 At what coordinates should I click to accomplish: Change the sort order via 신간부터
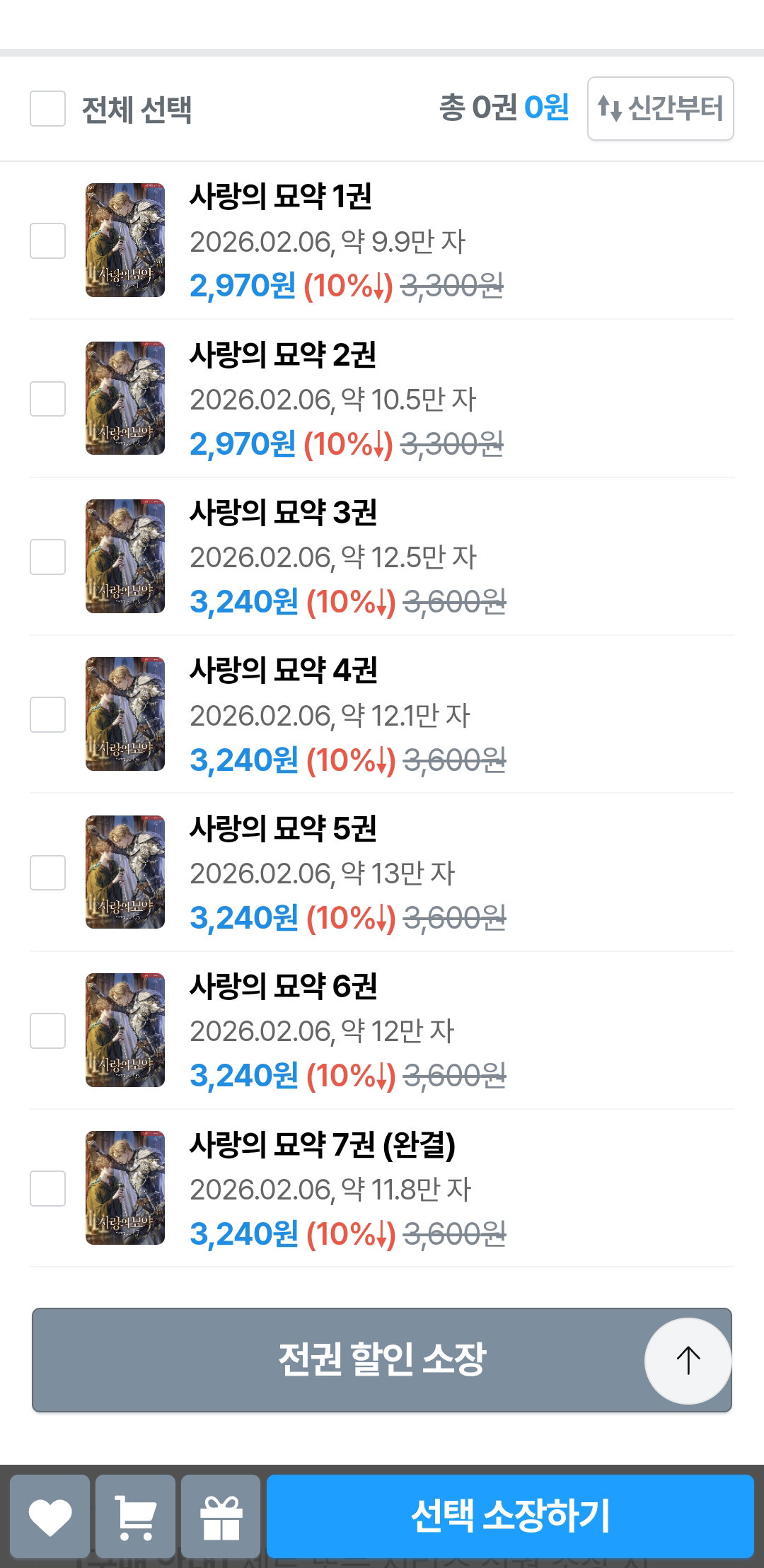(x=660, y=109)
